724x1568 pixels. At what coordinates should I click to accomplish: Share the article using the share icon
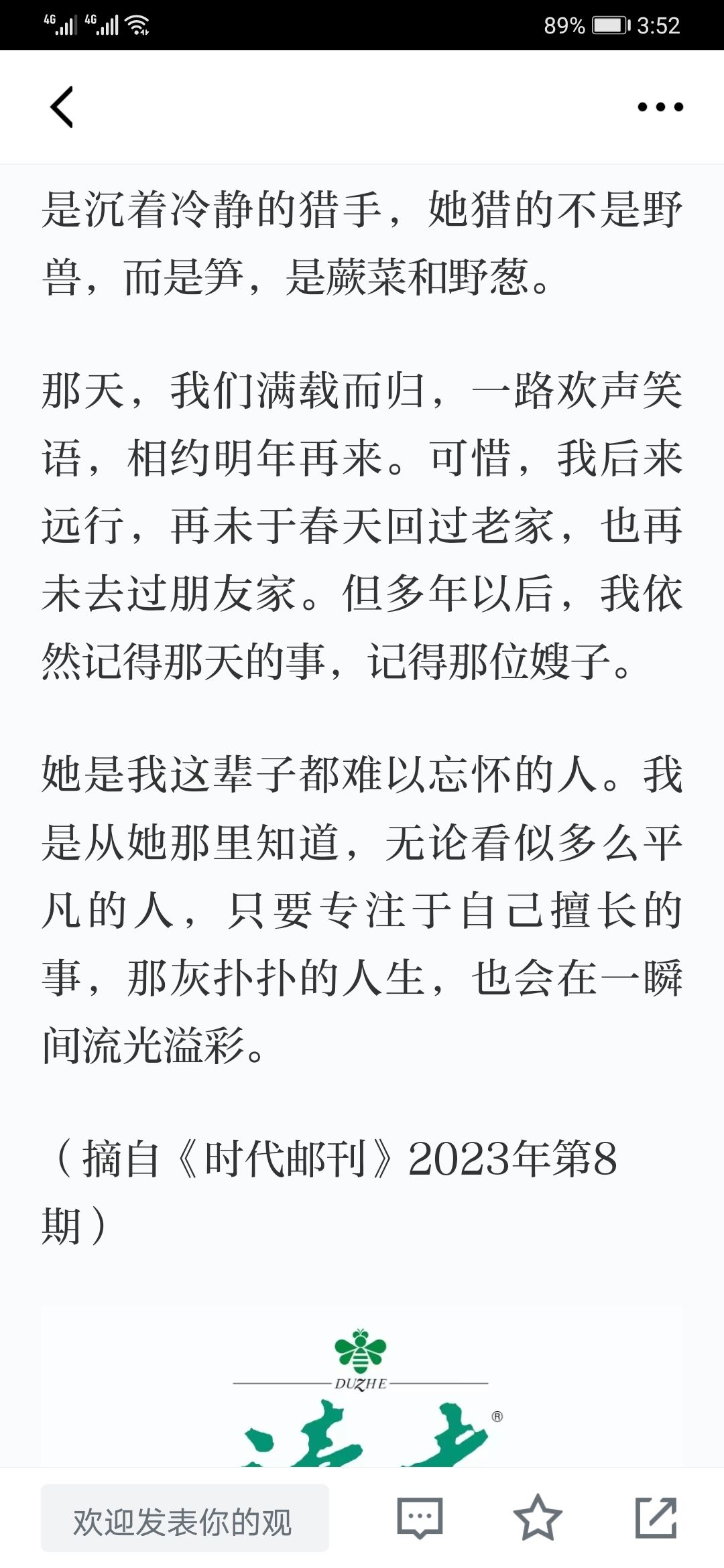656,1518
